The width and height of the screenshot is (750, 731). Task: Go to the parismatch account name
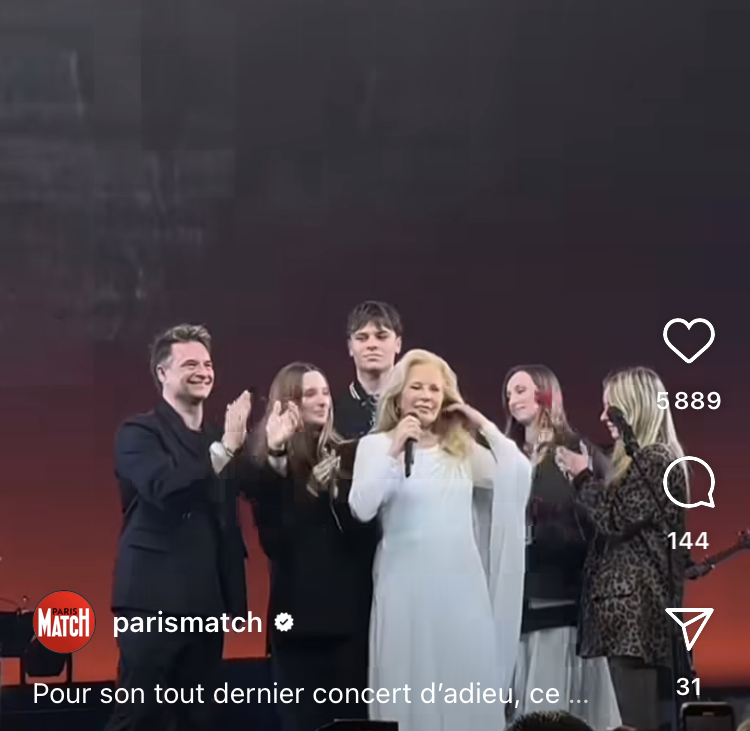pos(187,623)
